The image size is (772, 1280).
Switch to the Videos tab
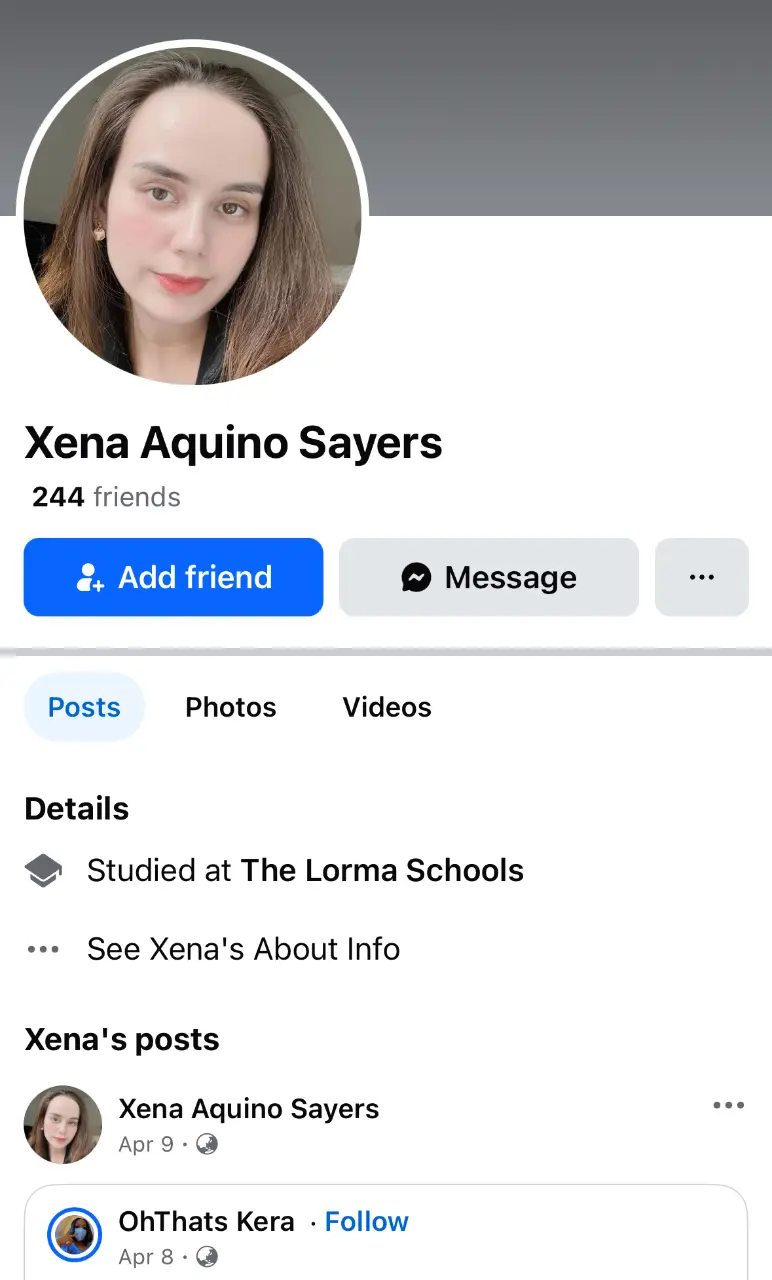386,707
